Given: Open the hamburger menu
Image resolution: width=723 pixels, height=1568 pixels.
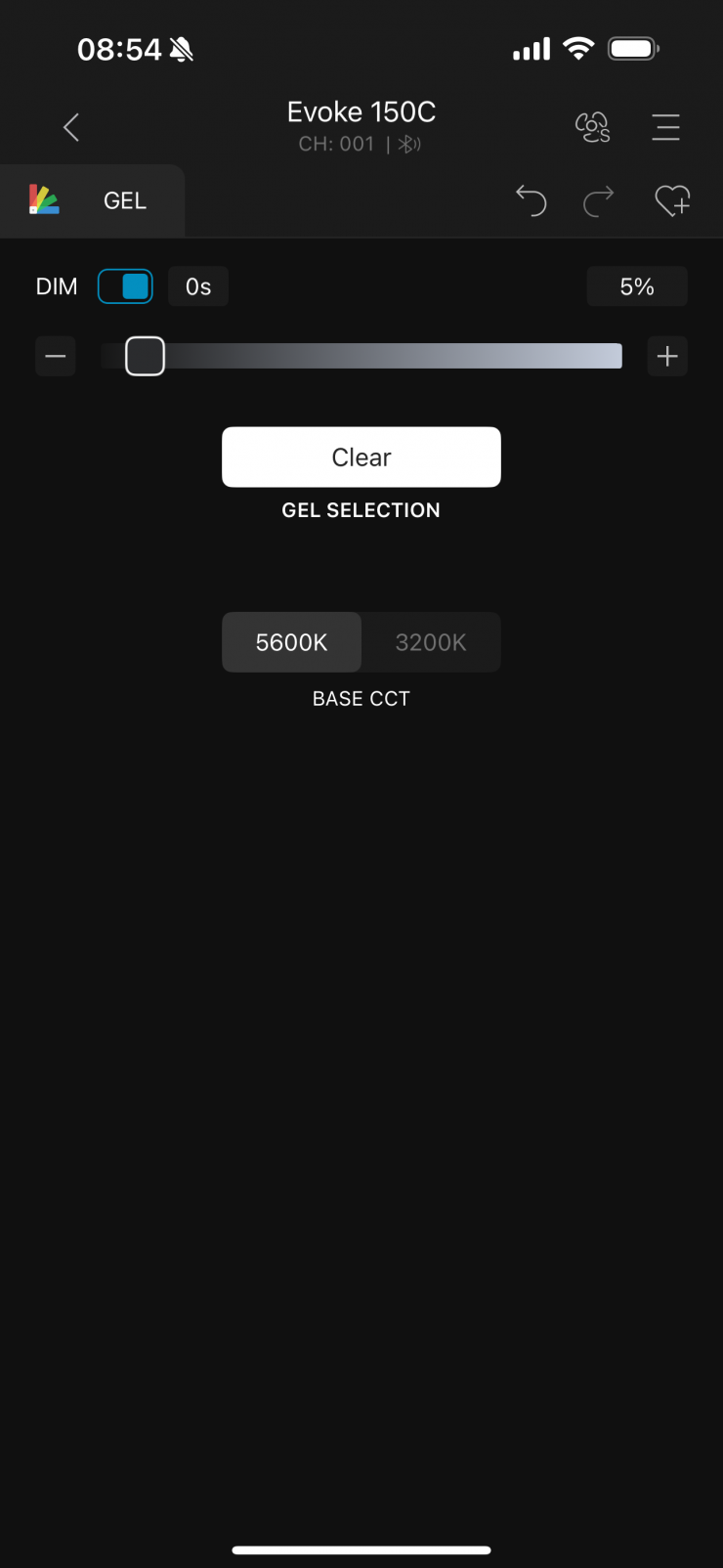Looking at the screenshot, I should click(665, 127).
